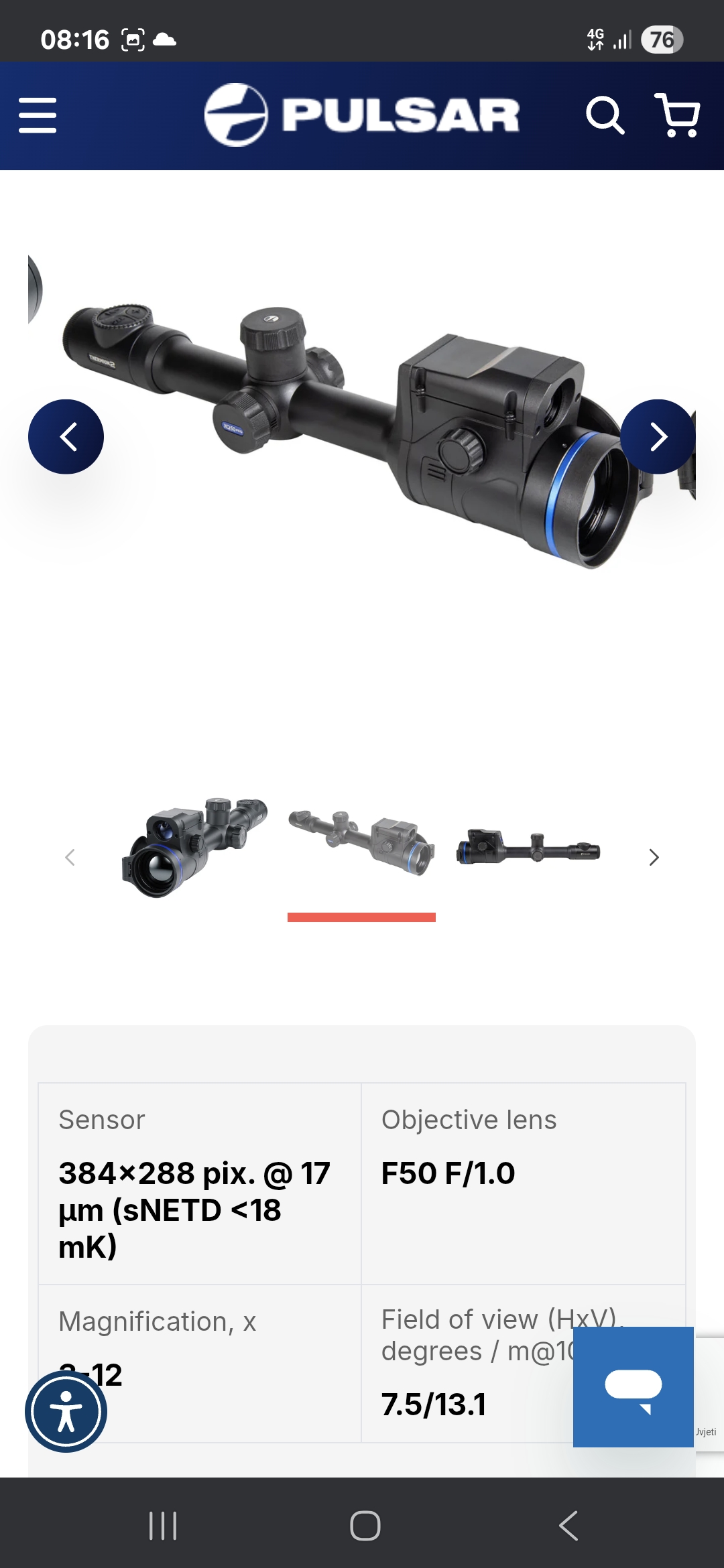Select the front-view scope thumbnail
This screenshot has height=1568, width=724.
click(194, 847)
